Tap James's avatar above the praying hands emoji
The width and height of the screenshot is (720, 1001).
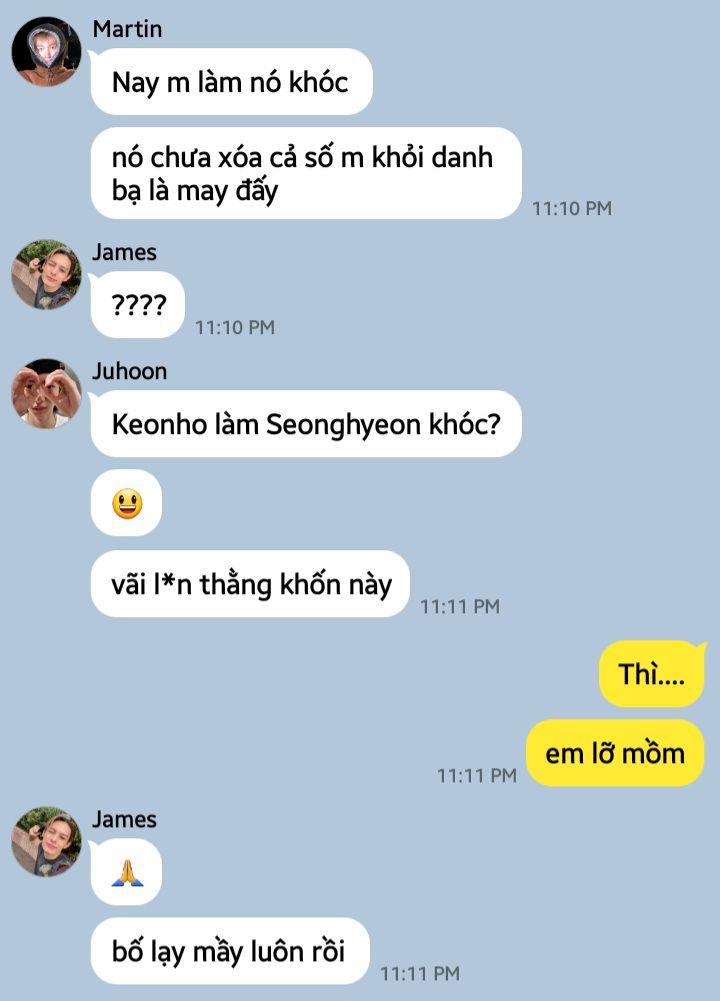(x=46, y=841)
